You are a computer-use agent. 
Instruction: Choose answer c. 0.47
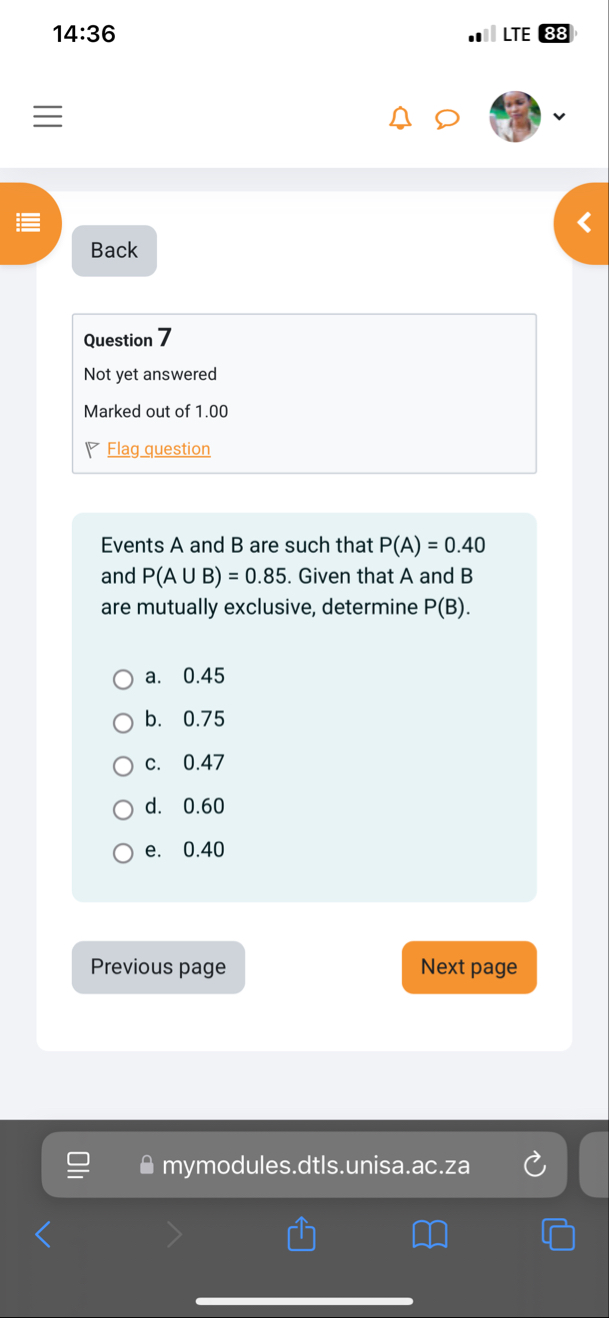click(x=123, y=766)
